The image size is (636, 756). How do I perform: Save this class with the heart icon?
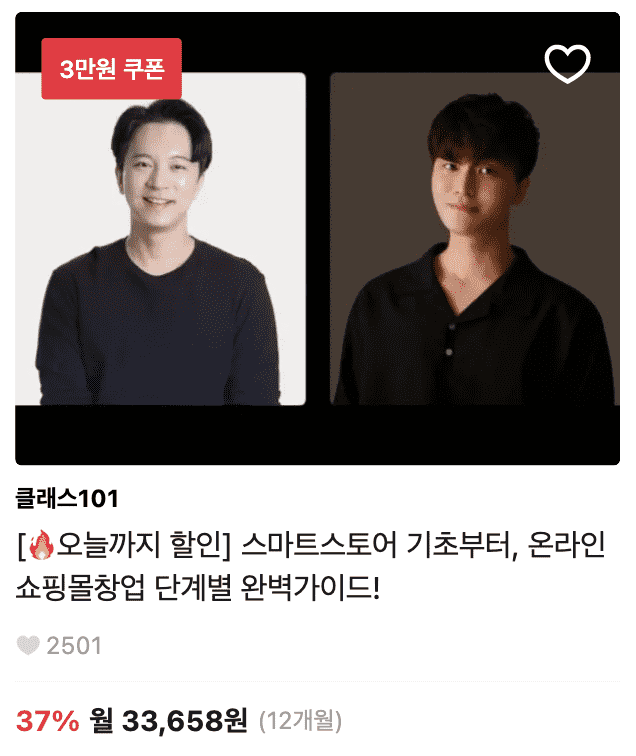pos(567,65)
